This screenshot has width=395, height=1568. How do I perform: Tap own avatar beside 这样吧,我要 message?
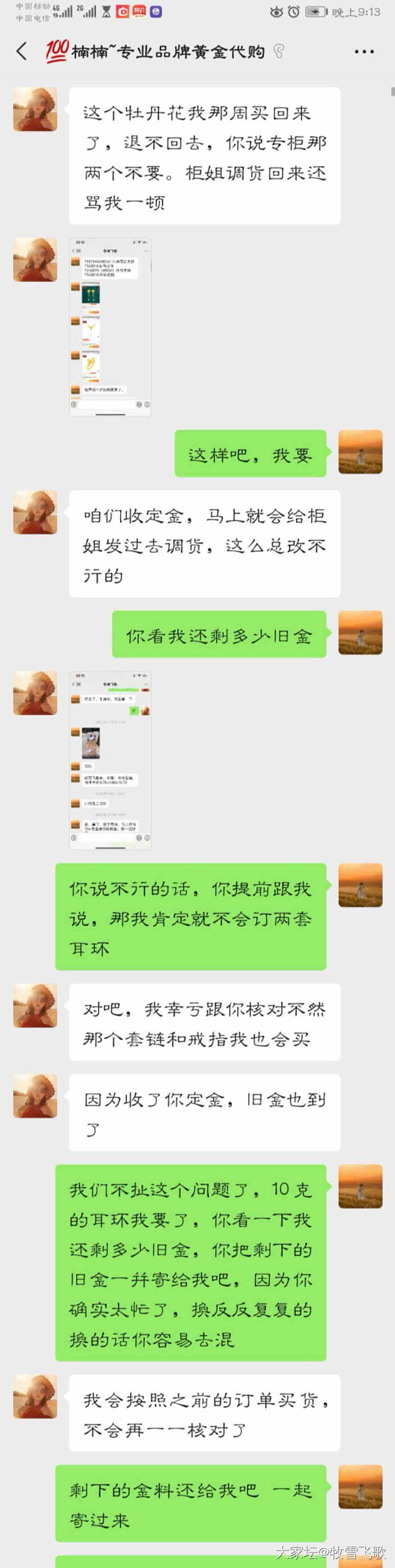(360, 452)
